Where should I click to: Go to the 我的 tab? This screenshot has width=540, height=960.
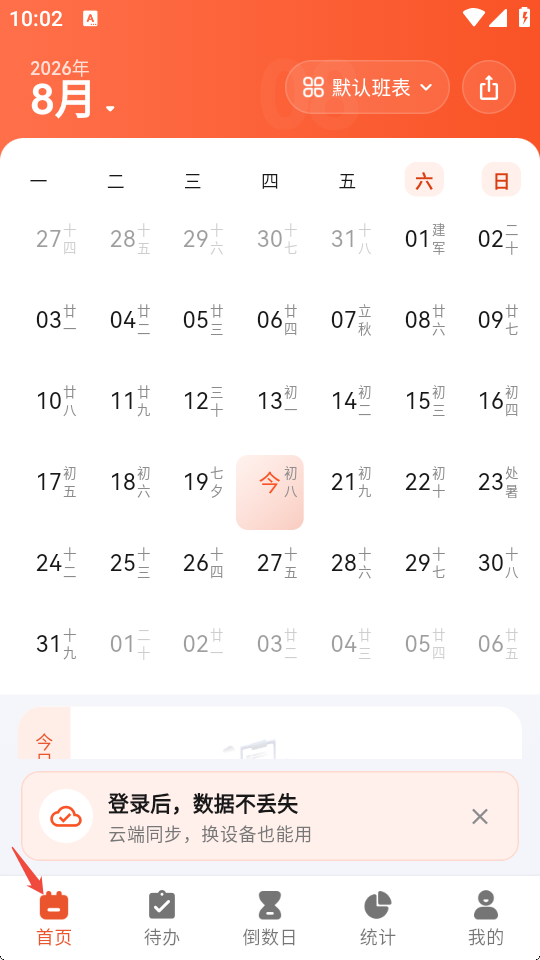click(486, 918)
